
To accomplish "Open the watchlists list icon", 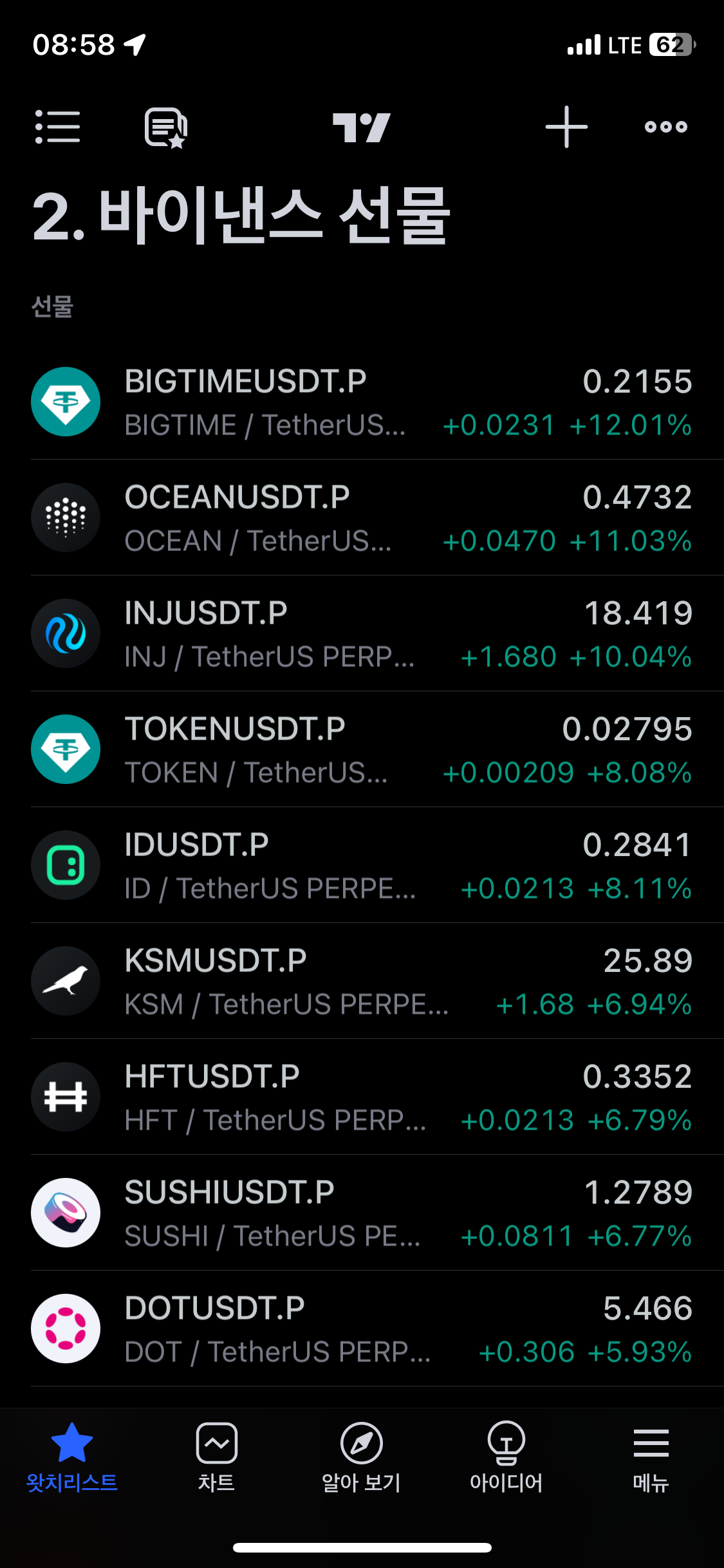I will coord(57,127).
